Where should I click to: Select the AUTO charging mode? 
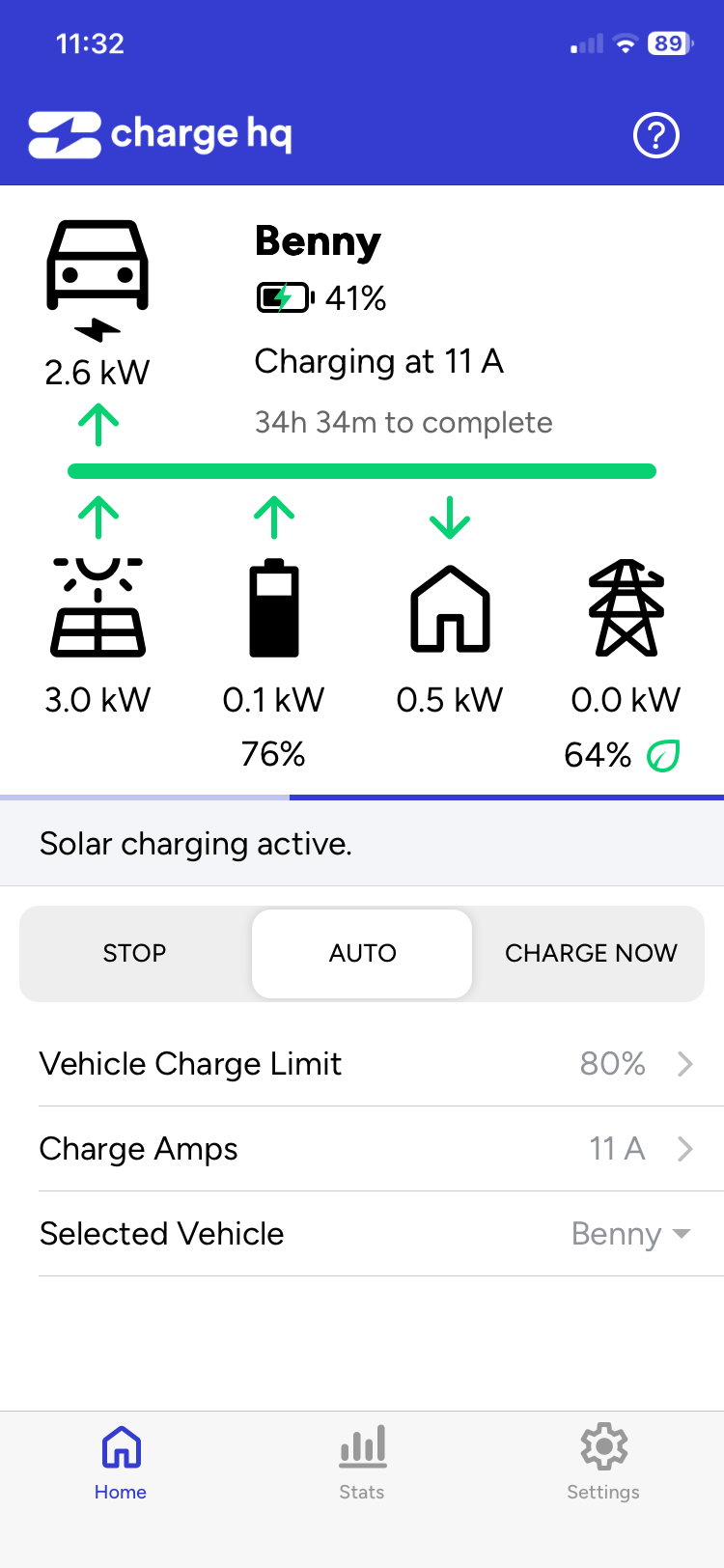click(x=362, y=953)
